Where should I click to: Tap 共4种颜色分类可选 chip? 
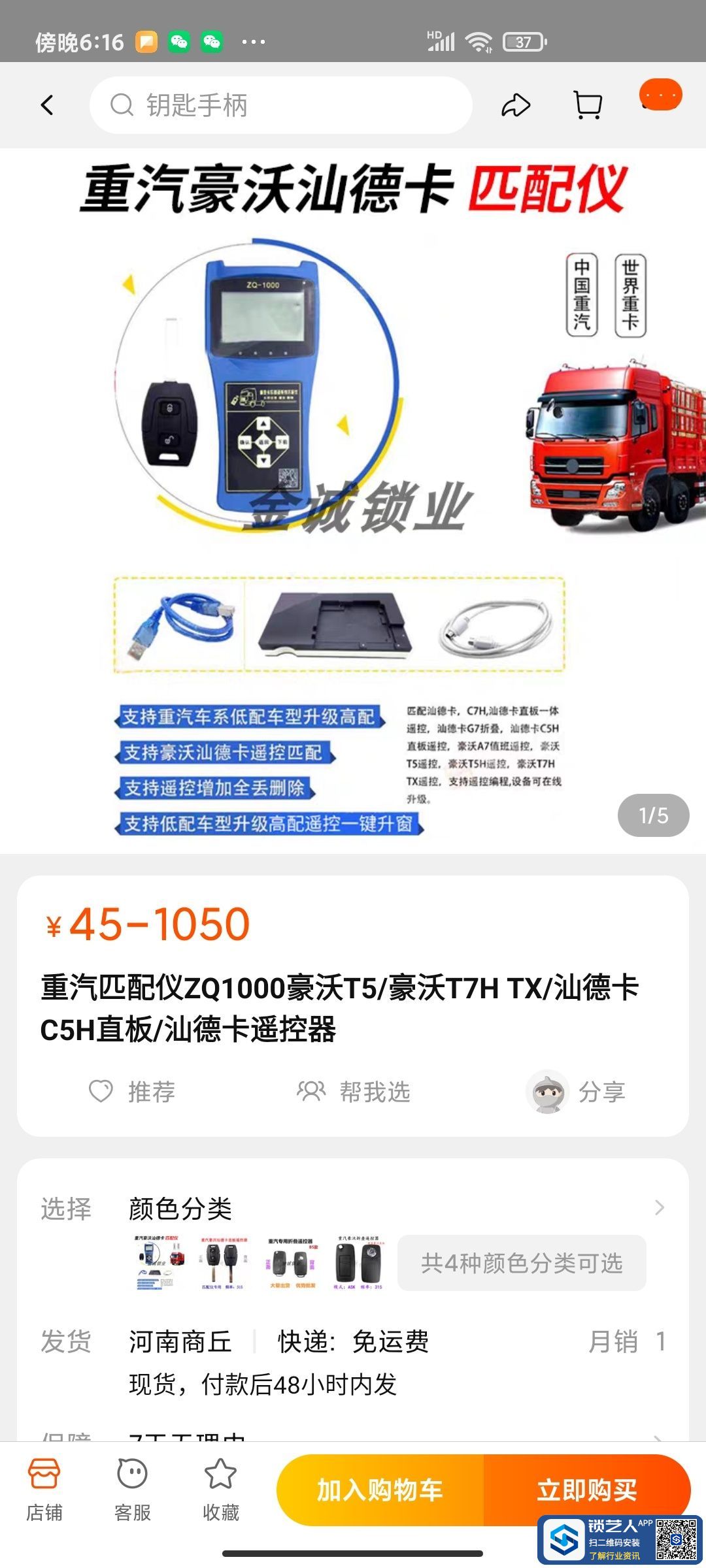click(521, 1263)
